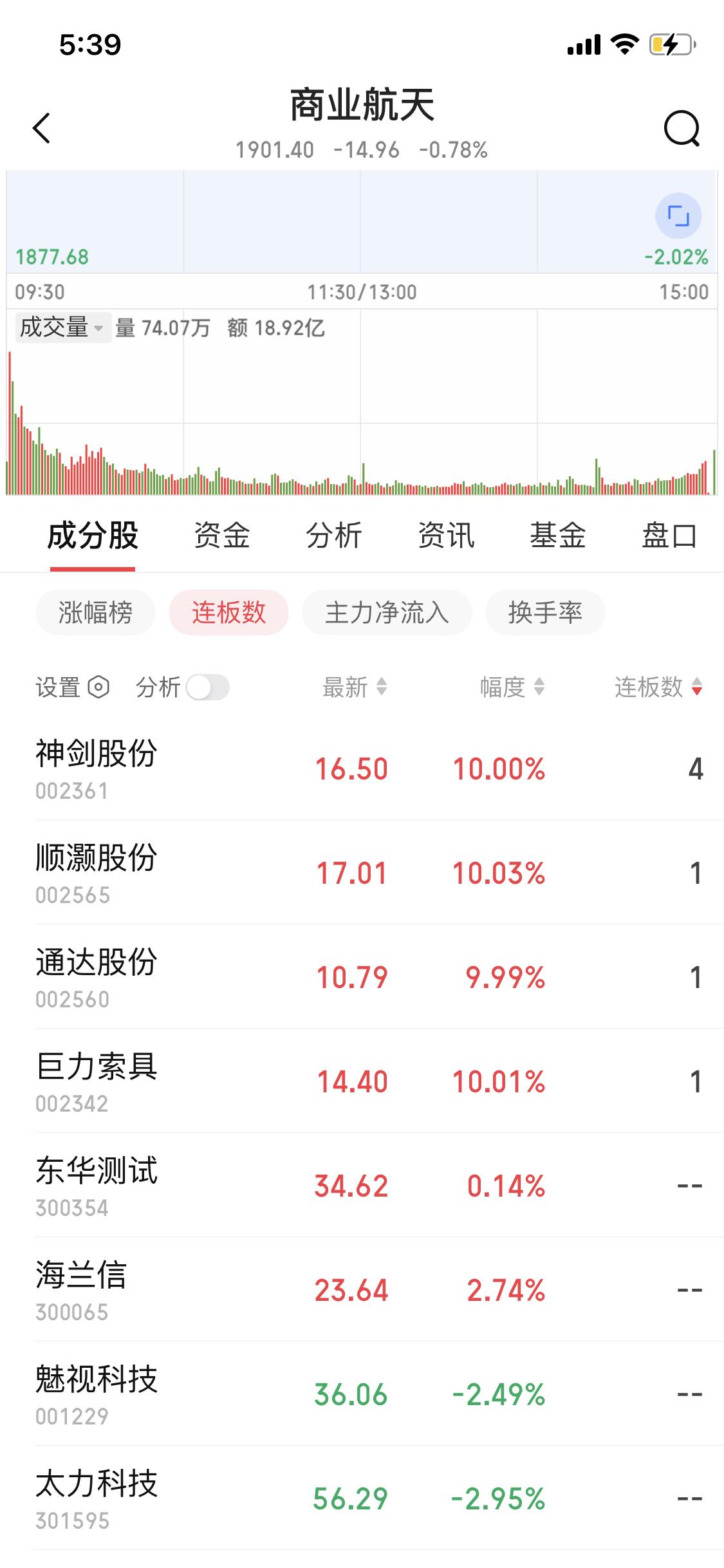Screen dimensions: 724x1568
Task: Select the 换手率 filter chip
Action: 545,613
